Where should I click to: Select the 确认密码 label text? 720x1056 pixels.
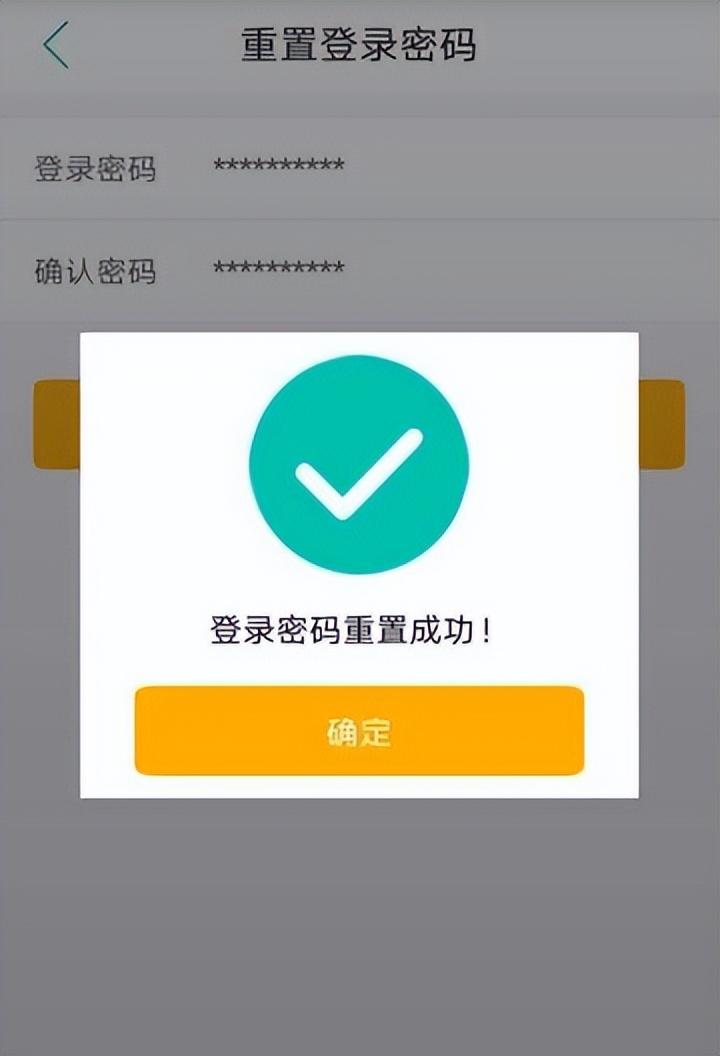100,268
